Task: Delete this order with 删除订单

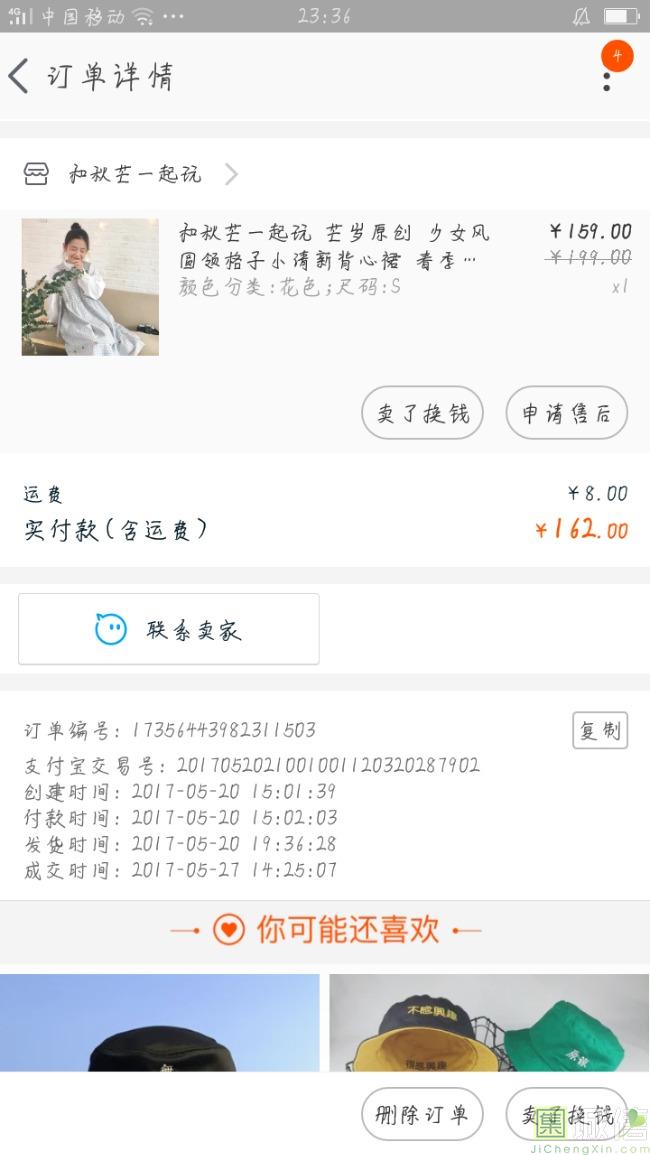Action: click(x=422, y=1114)
